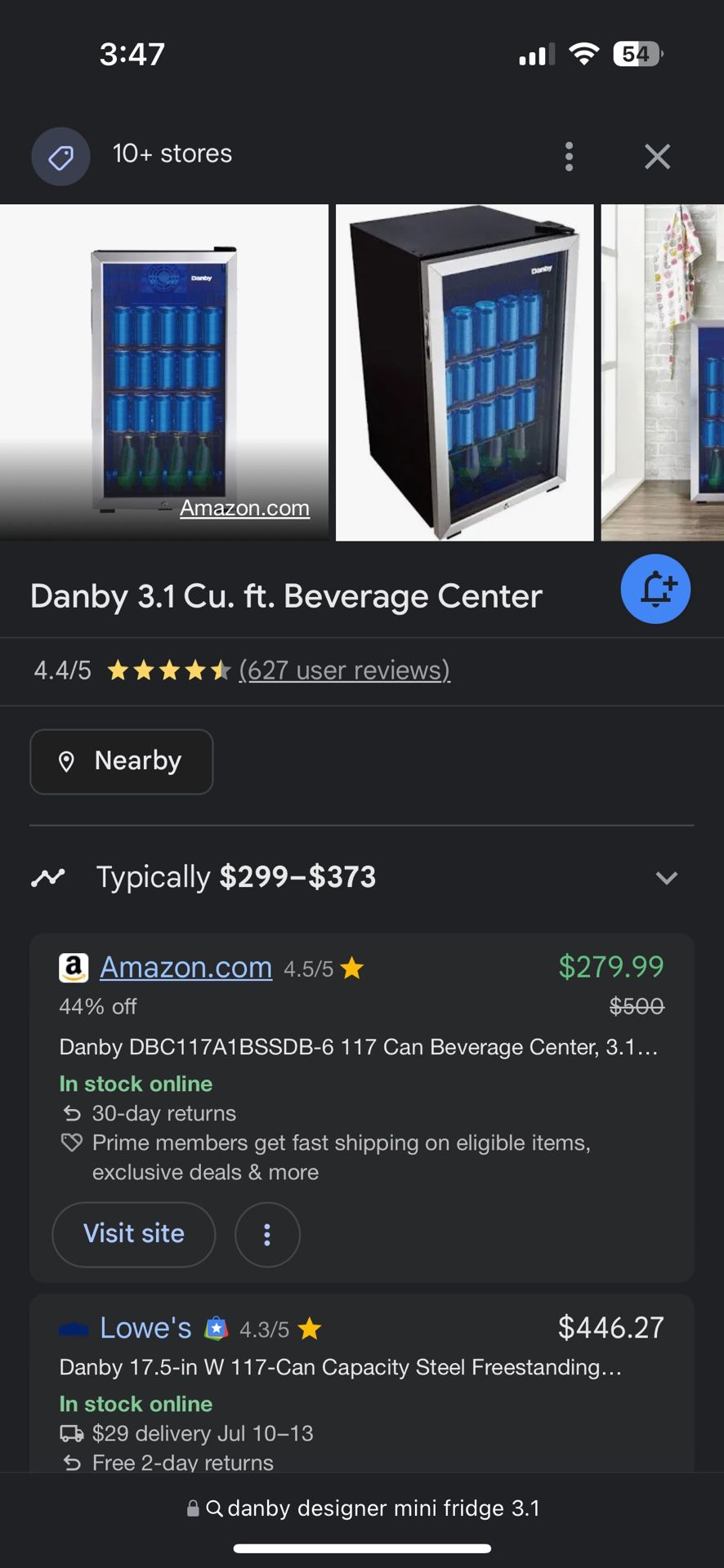View the kitchen scene product photo

point(663,372)
